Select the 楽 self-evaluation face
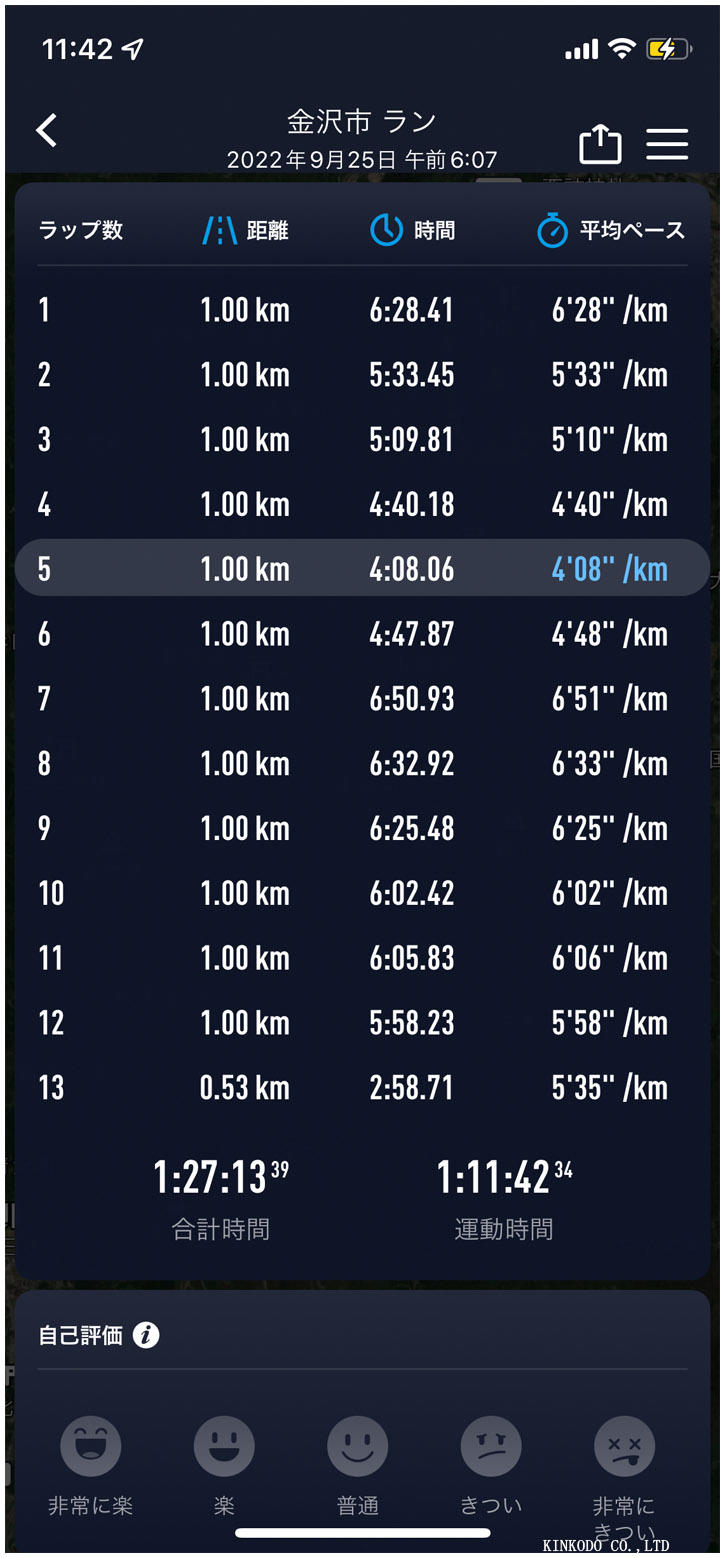The width and height of the screenshot is (725, 1558). [224, 1447]
